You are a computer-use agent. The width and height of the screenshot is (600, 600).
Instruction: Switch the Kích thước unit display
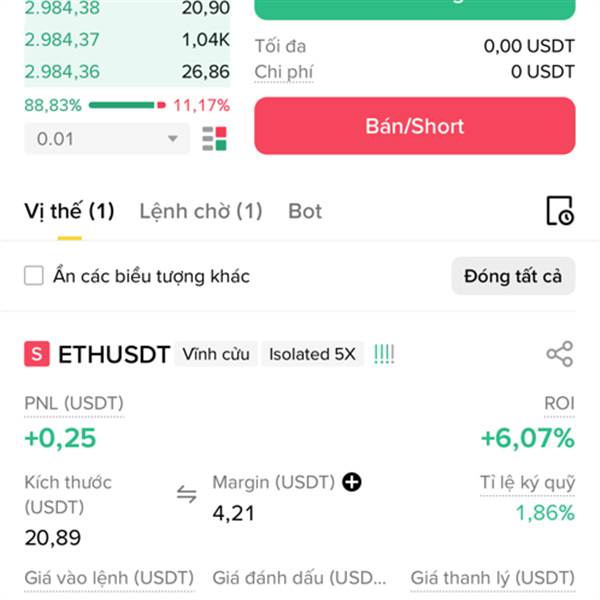click(186, 494)
